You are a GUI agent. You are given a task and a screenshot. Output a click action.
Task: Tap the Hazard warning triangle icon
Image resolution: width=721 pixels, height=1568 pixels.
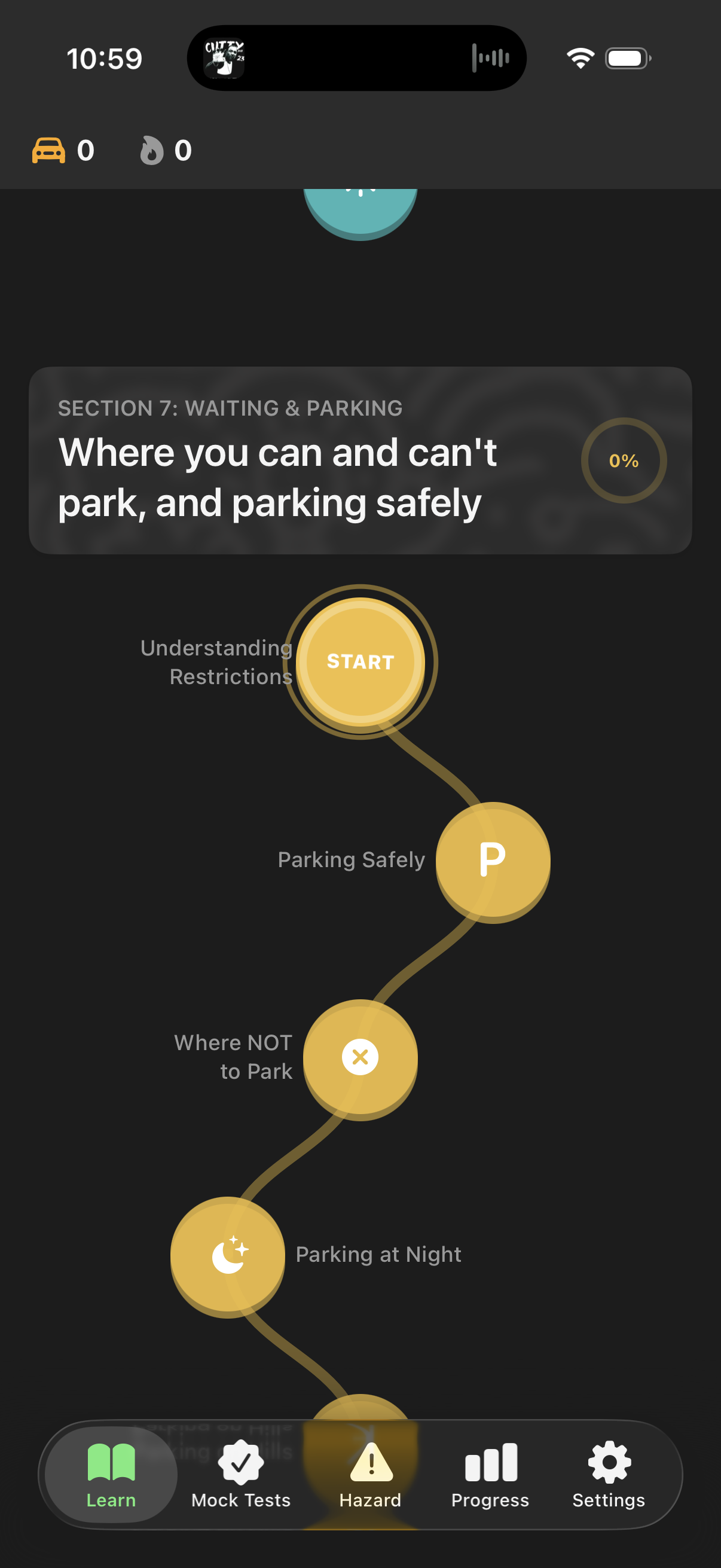(370, 1463)
